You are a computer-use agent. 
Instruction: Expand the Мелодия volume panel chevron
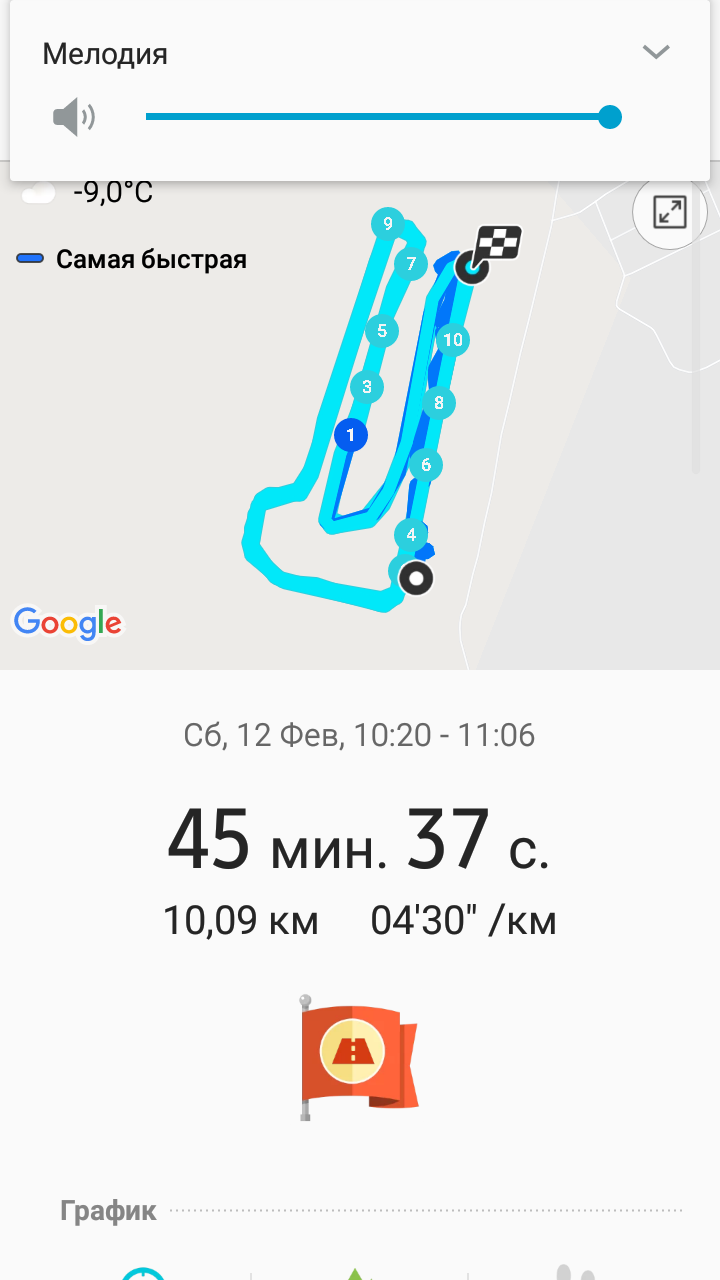(656, 52)
